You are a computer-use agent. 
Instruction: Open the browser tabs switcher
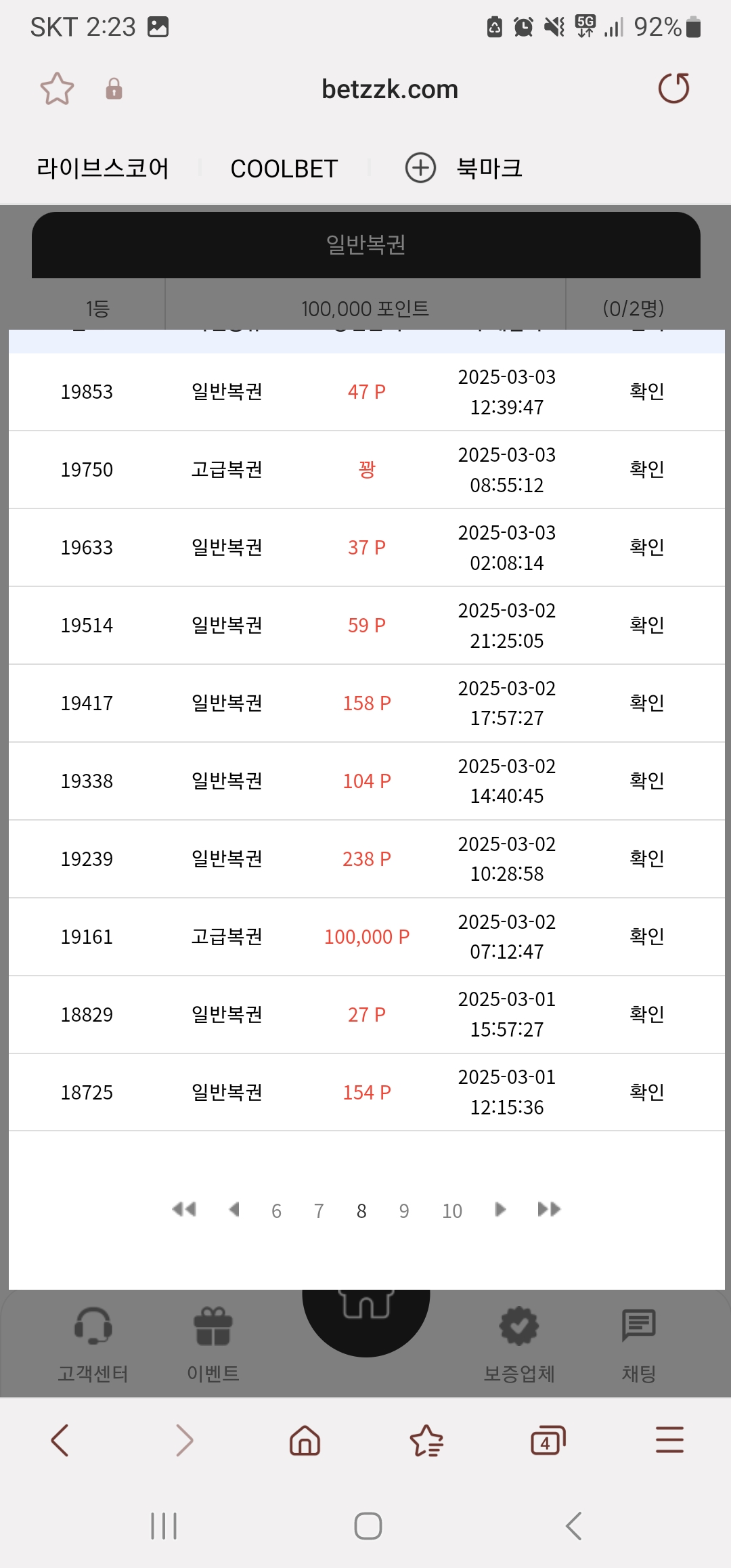click(x=548, y=1440)
